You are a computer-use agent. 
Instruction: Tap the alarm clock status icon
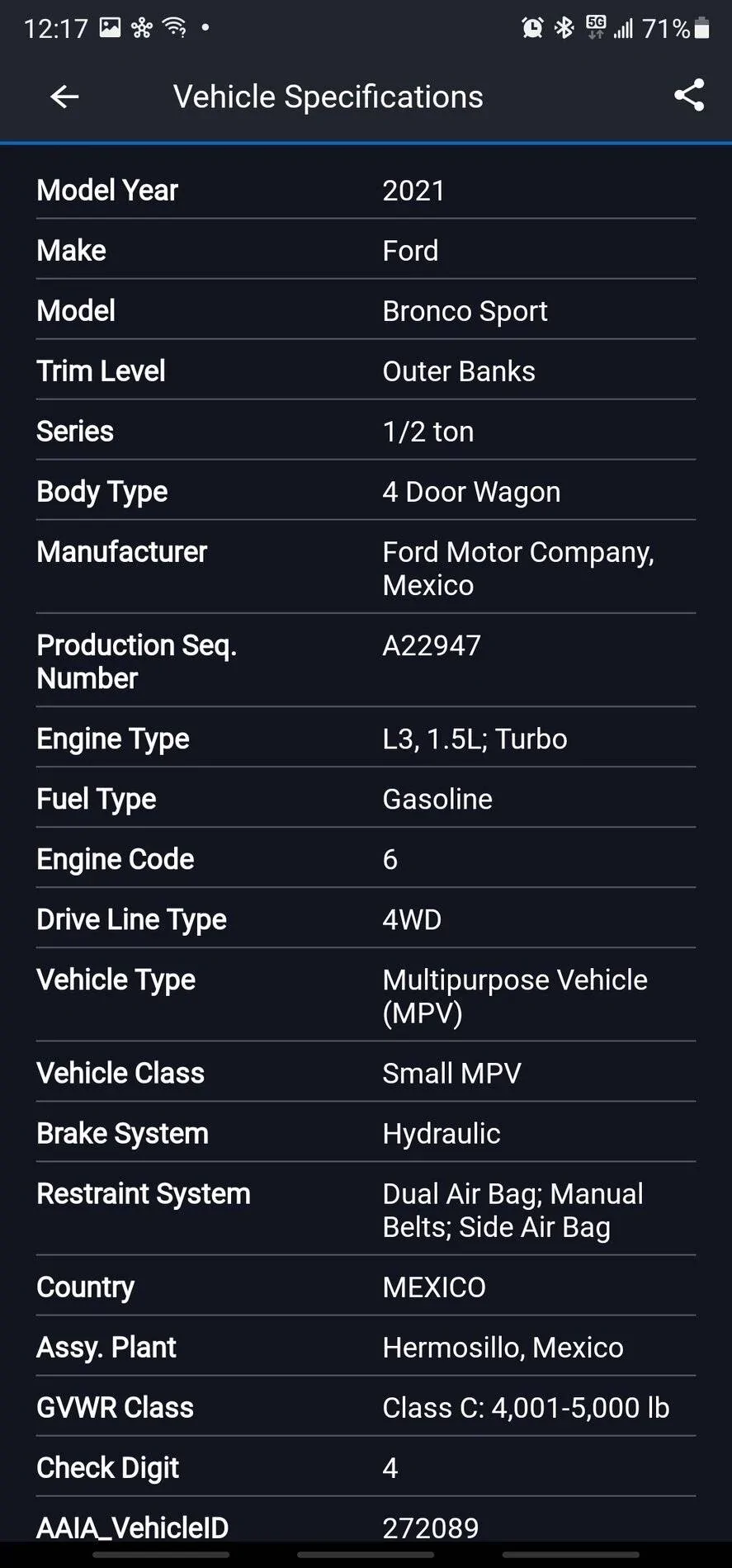point(532,27)
